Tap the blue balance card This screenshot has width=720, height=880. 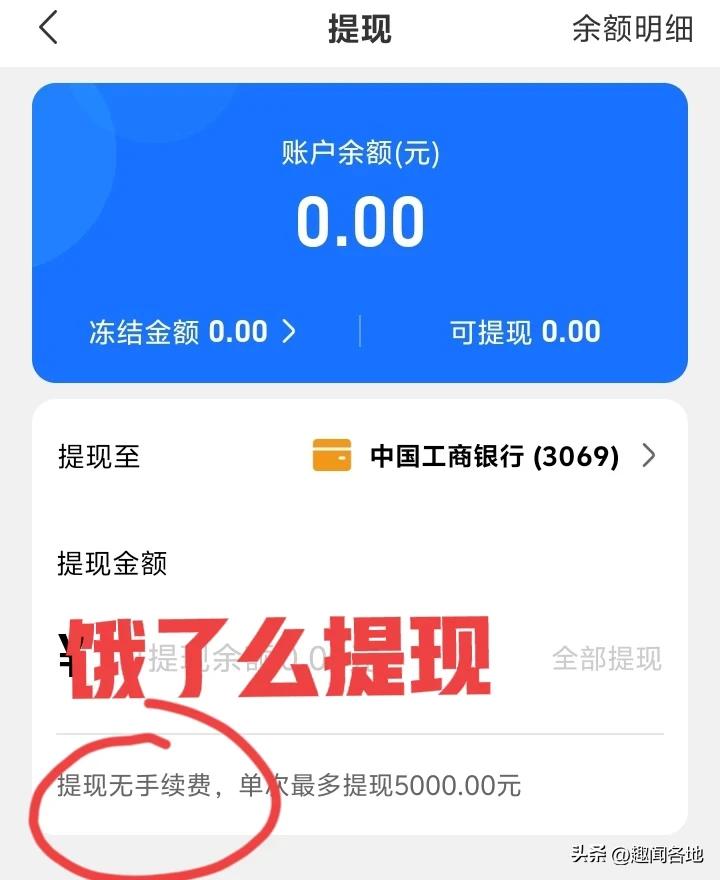(x=360, y=230)
